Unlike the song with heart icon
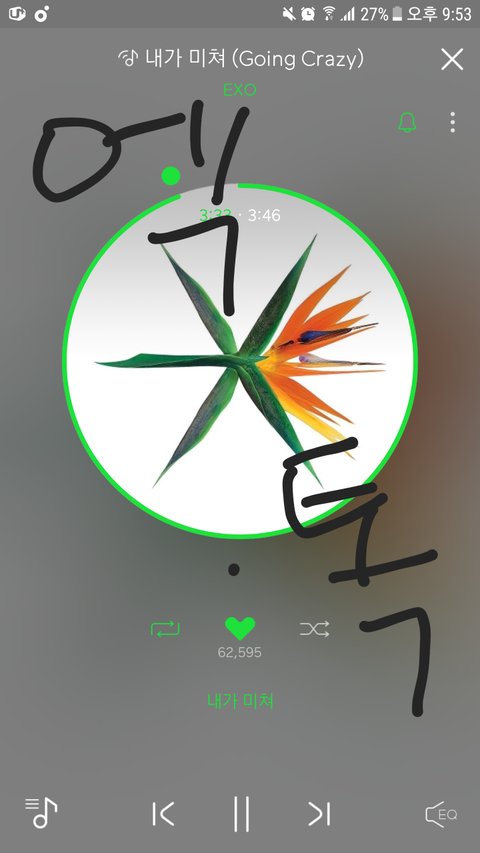Viewport: 480px width, 853px height. 240,628
